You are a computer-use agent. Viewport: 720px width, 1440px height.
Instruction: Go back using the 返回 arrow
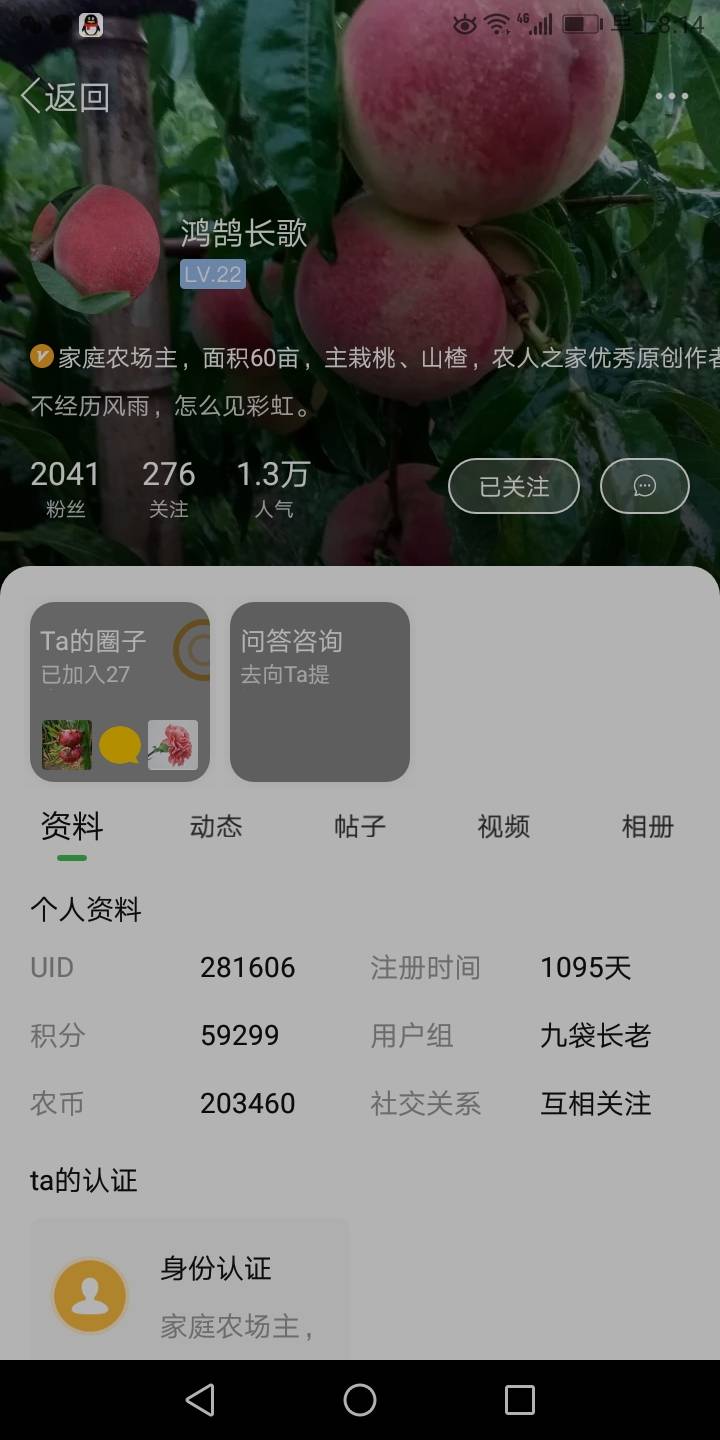point(65,97)
